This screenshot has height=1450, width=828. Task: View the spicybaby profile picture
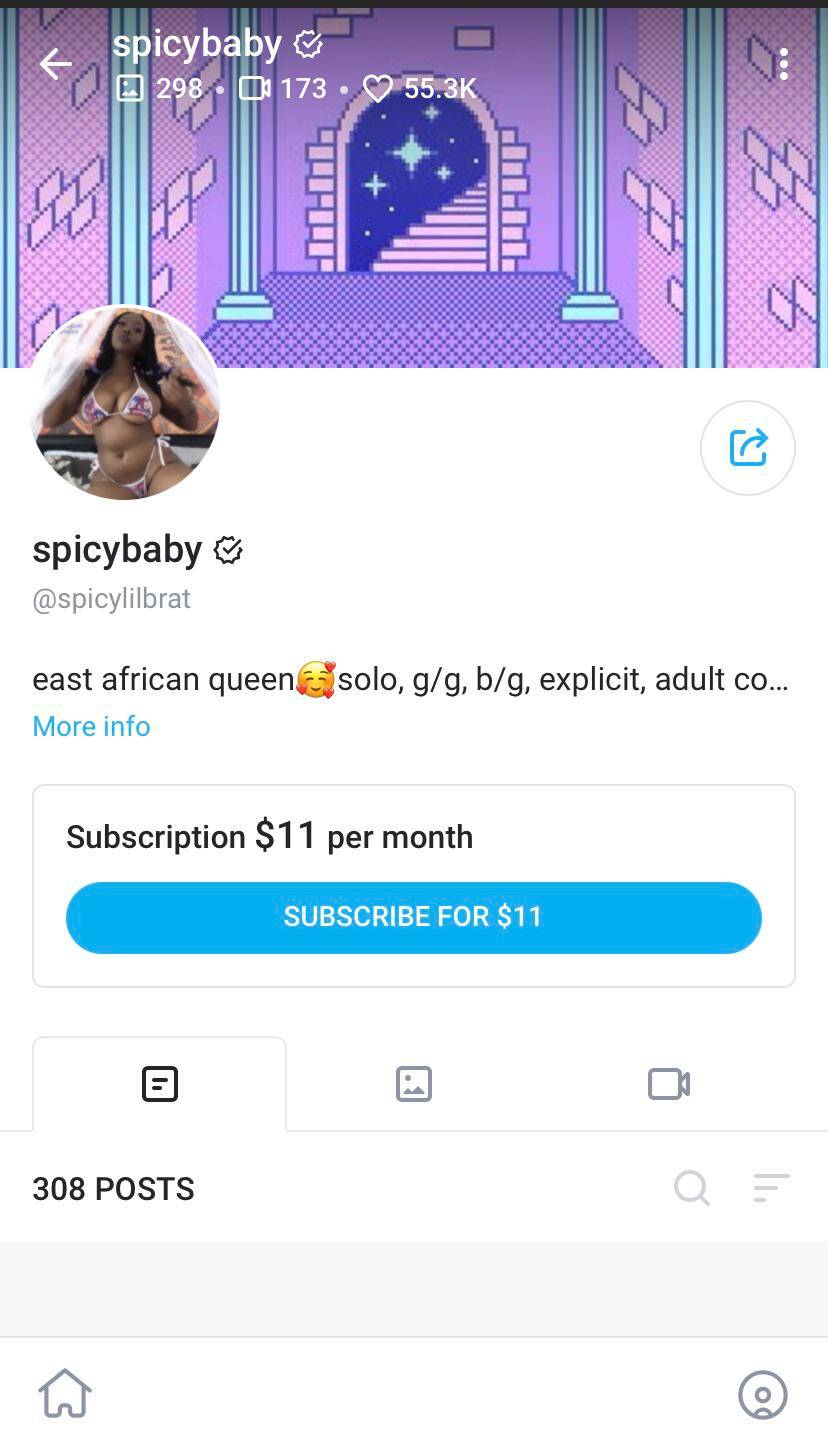coord(126,403)
